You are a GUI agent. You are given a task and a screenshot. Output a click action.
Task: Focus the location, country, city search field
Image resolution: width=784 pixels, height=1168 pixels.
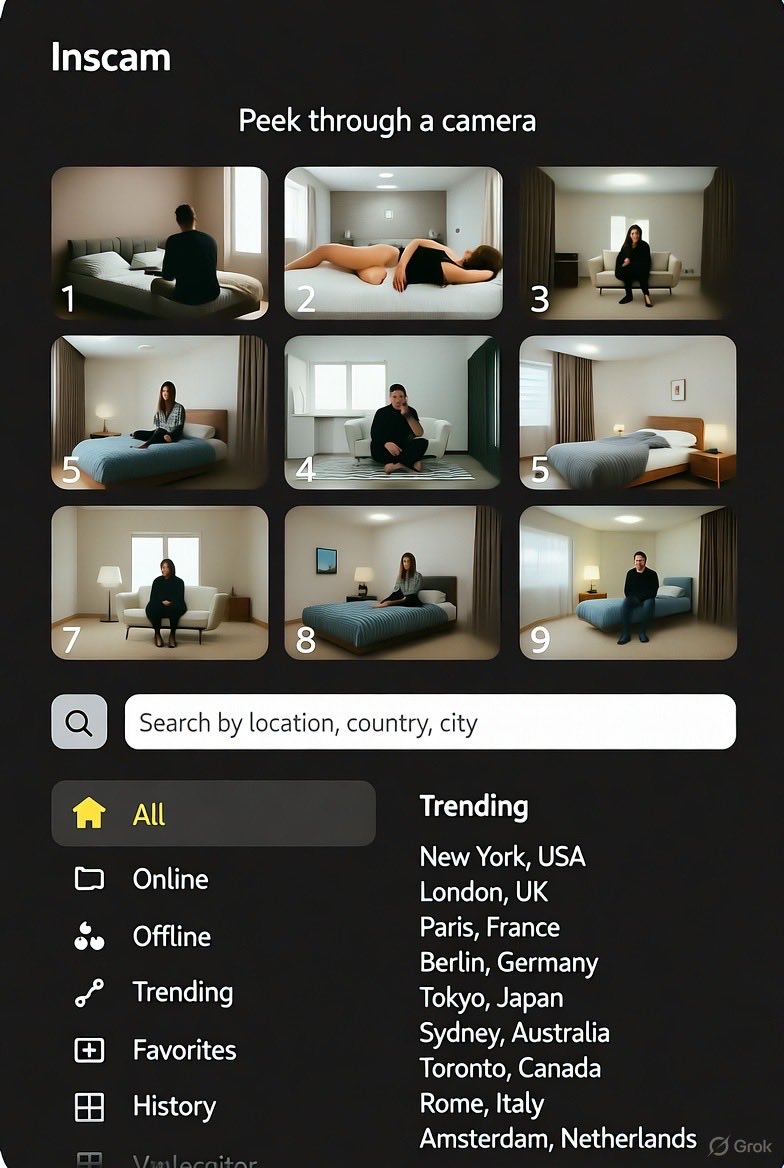click(x=430, y=722)
